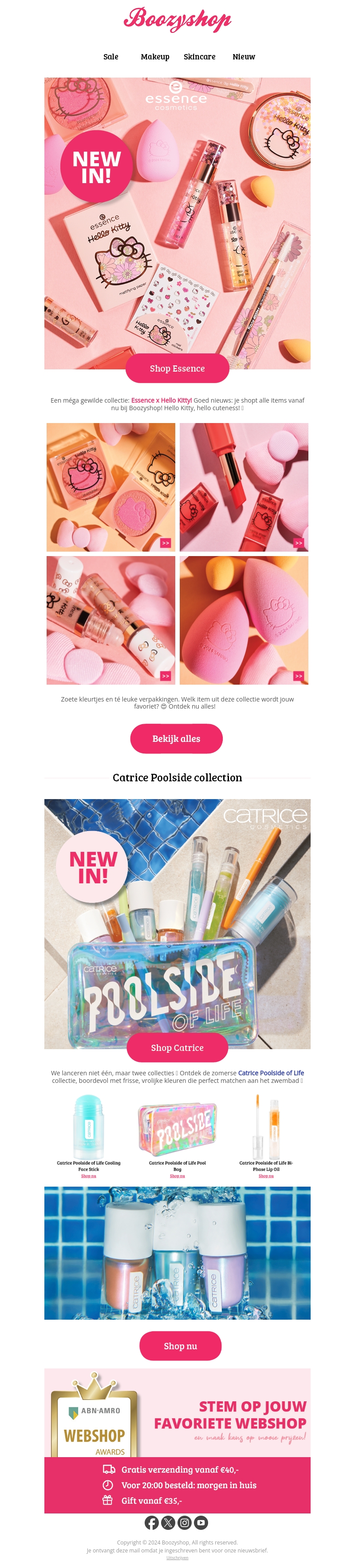Open the Essence x Hello Kitty link
Screen dimensions: 355x1568
pyautogui.click(x=162, y=400)
